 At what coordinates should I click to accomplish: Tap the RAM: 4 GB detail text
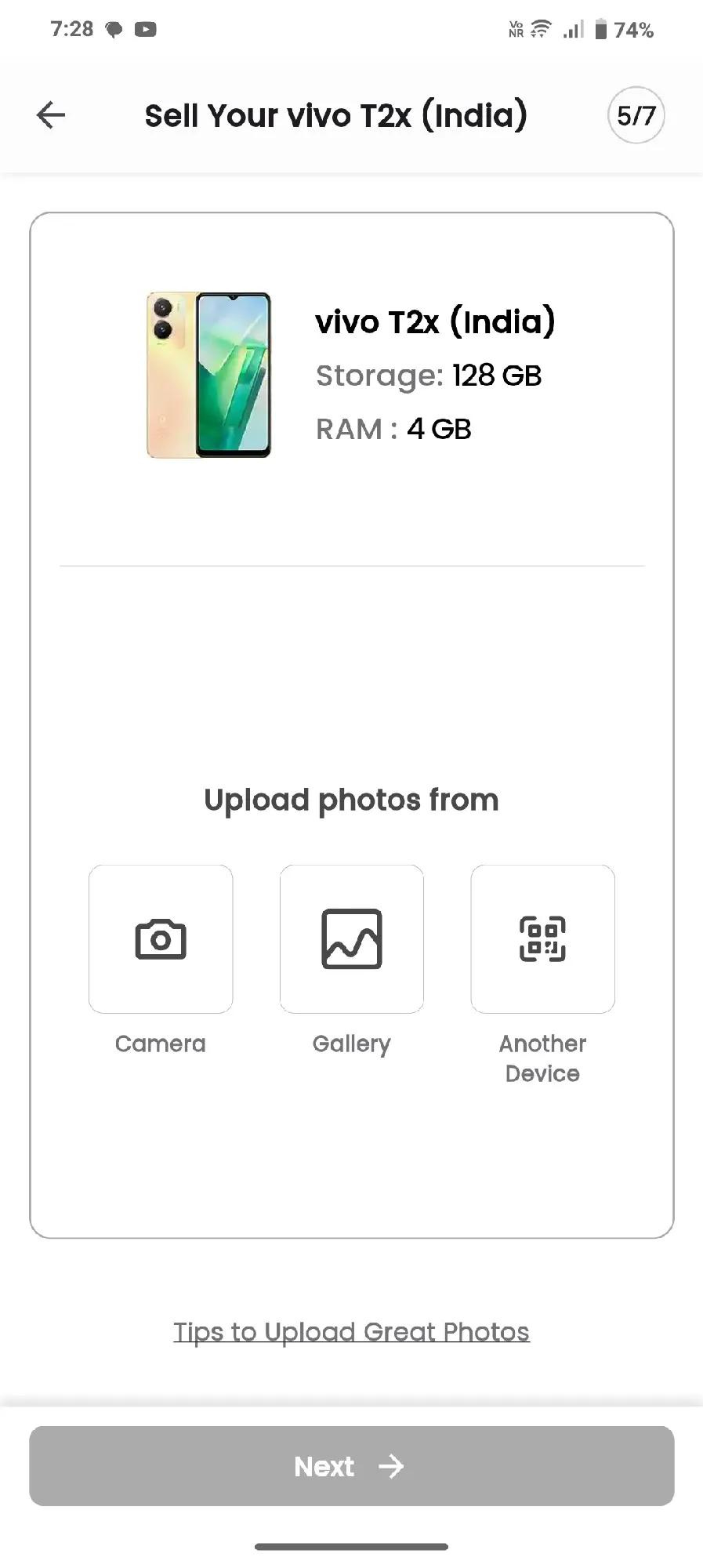(393, 428)
